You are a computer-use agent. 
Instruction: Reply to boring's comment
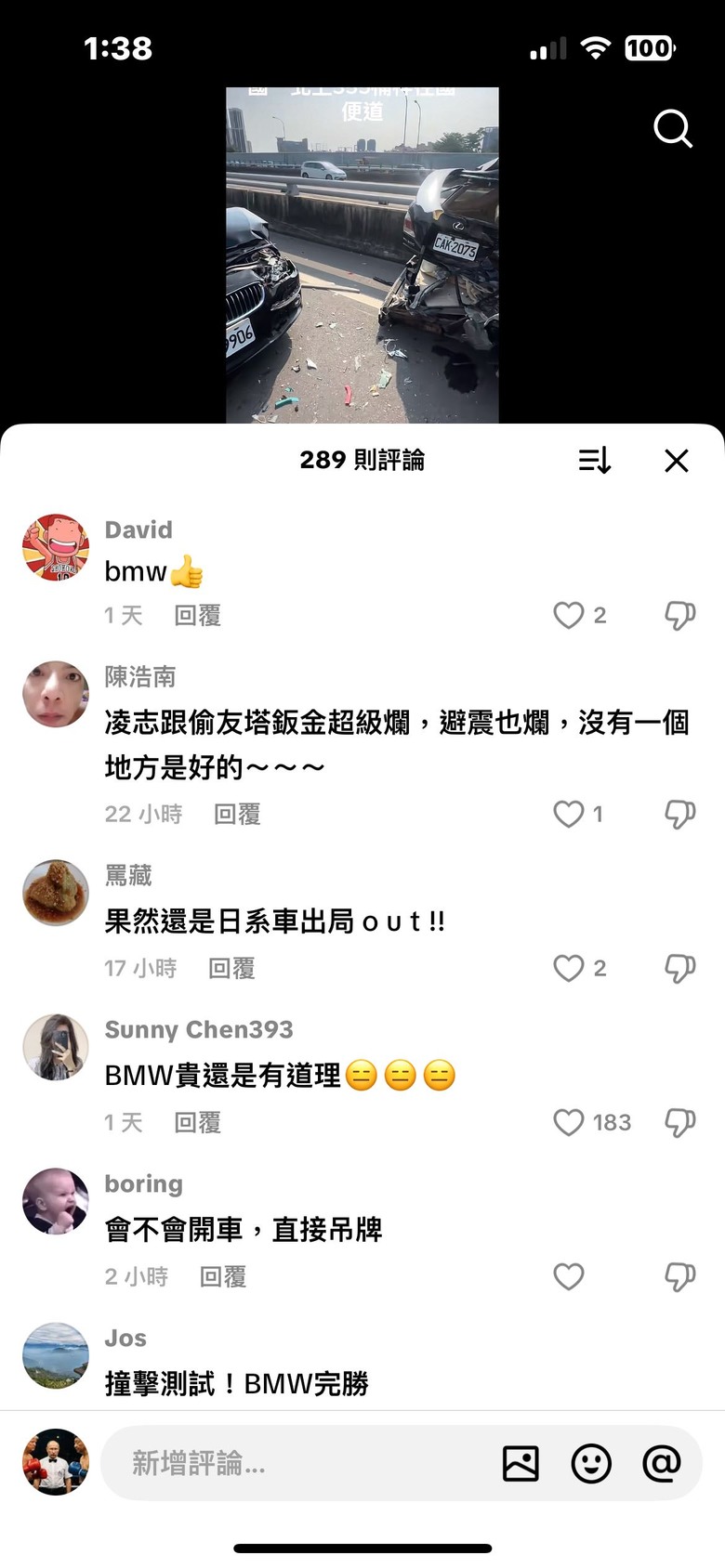(223, 1277)
